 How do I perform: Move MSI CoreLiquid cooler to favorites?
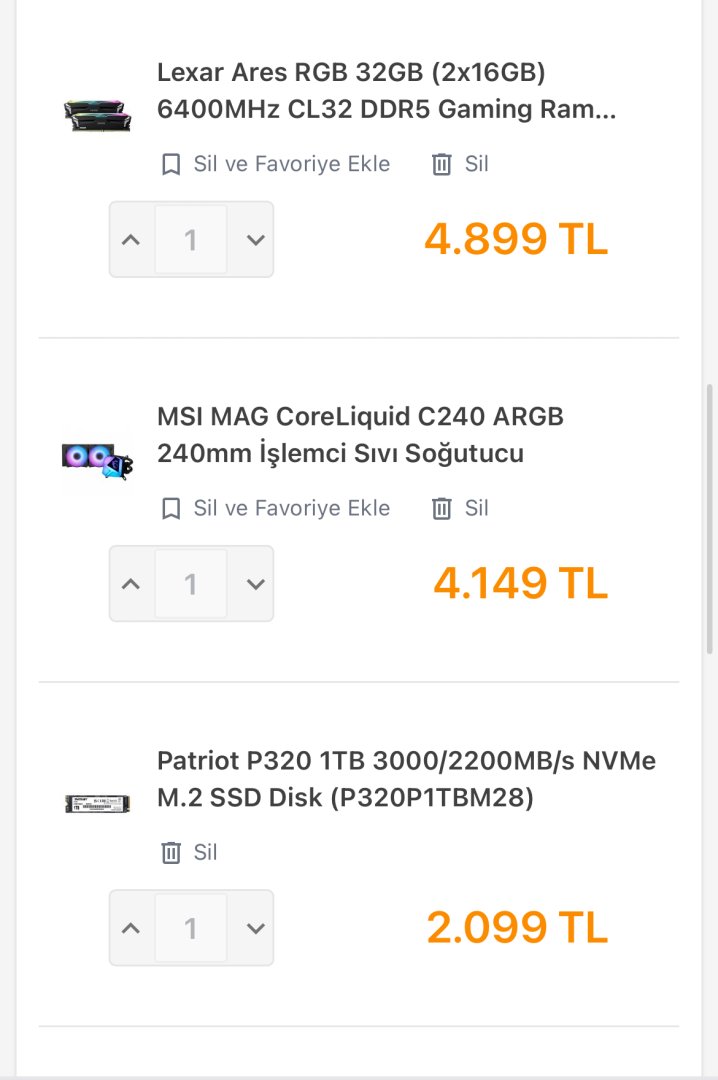275,508
